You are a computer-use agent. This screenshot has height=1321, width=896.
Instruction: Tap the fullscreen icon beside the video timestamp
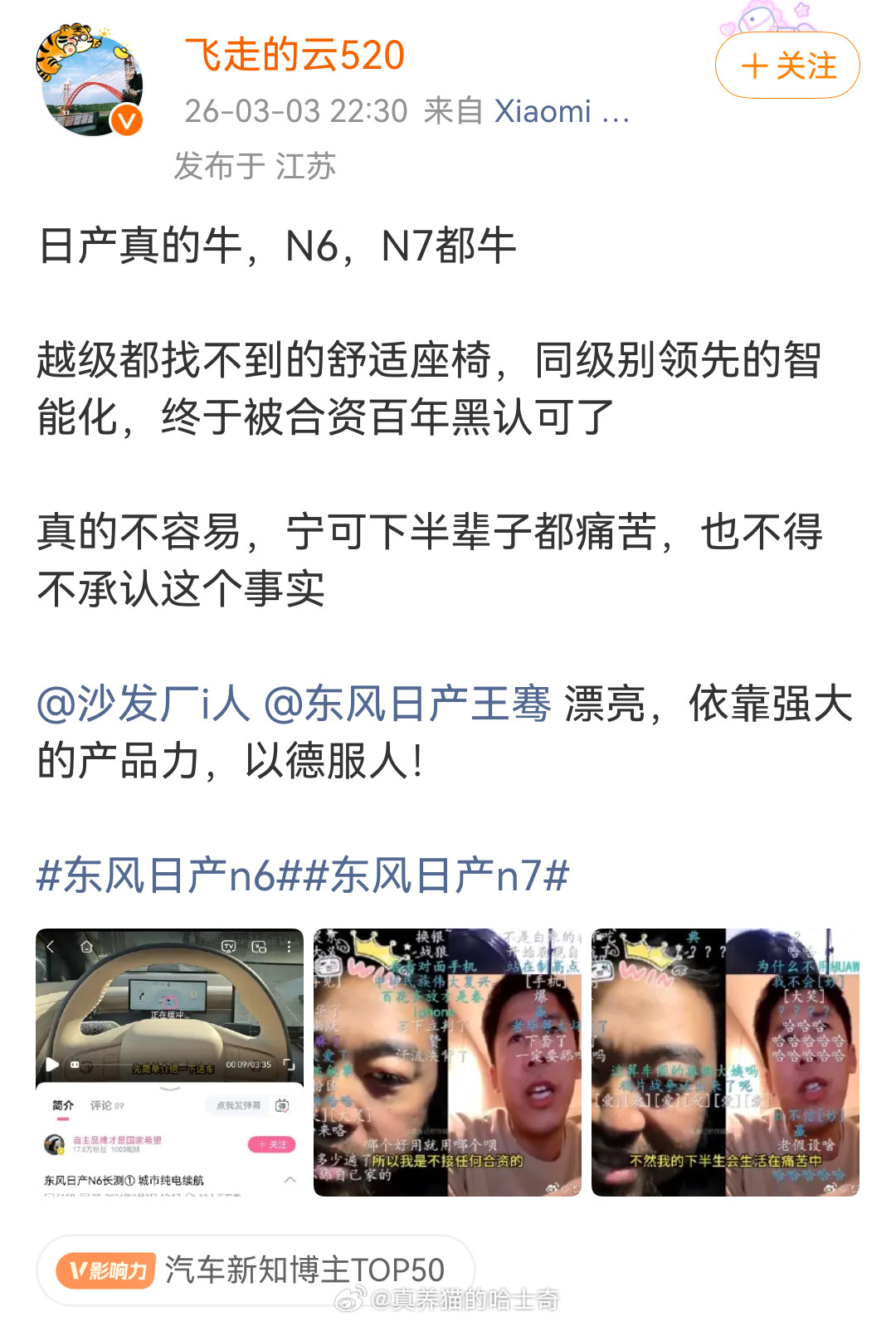click(x=290, y=1064)
